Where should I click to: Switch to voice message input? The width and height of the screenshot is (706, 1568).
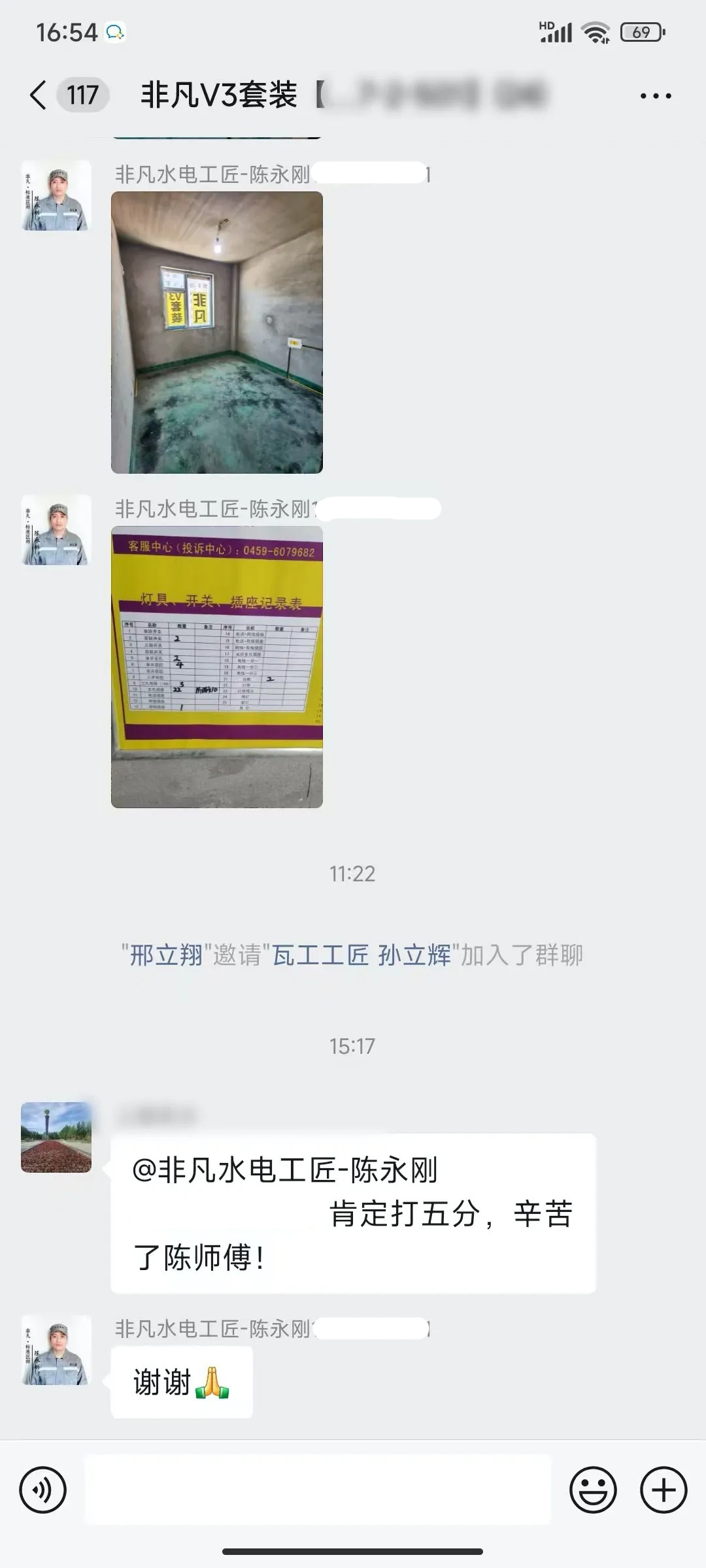[x=43, y=1490]
